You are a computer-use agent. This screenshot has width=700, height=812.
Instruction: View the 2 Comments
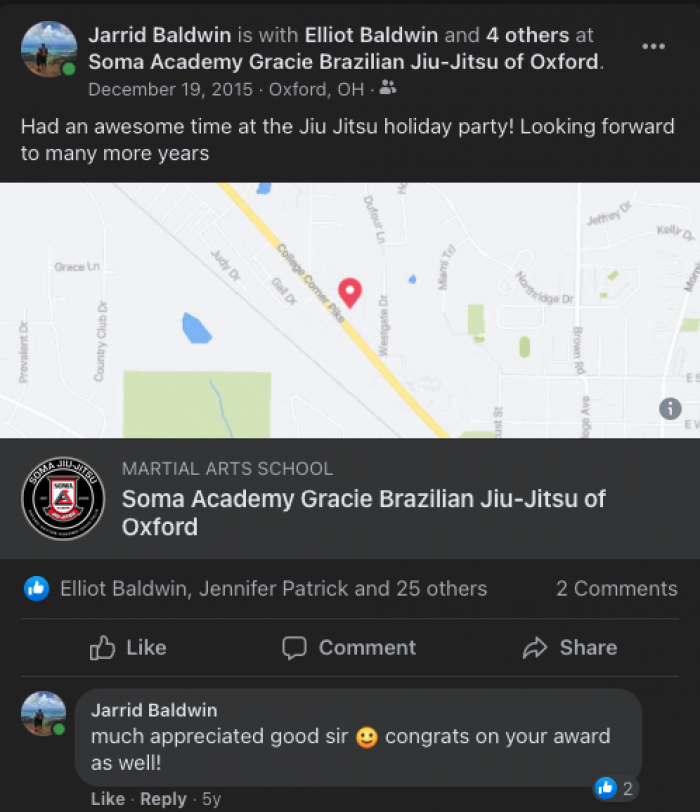click(x=616, y=588)
